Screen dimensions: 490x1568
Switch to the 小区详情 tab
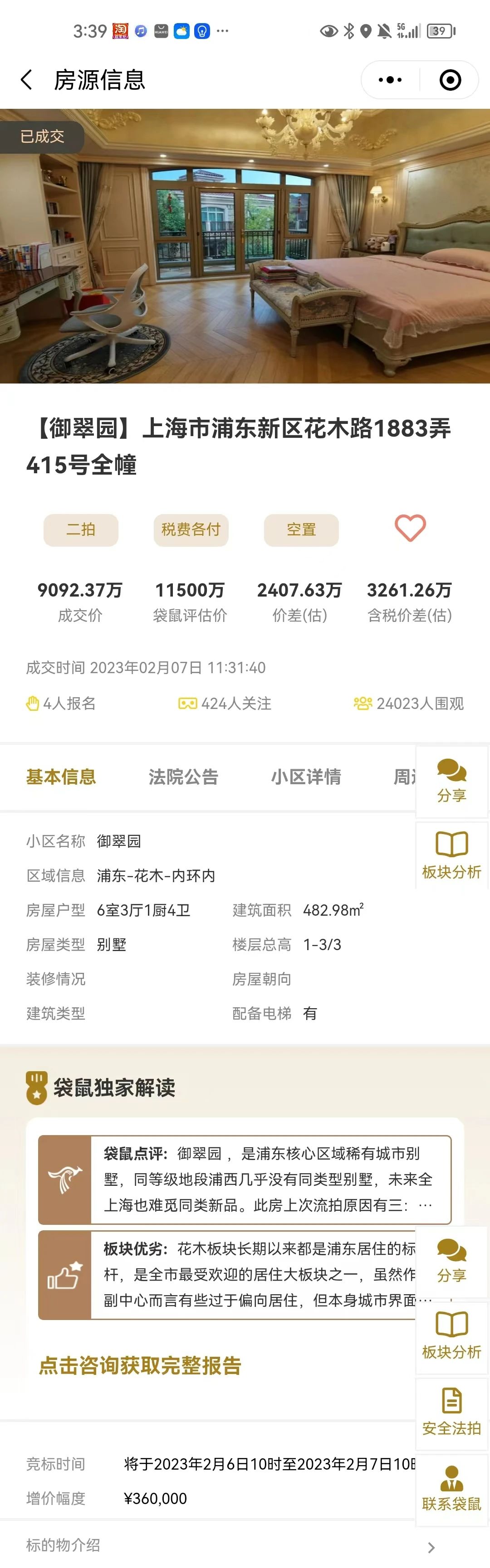click(x=306, y=777)
